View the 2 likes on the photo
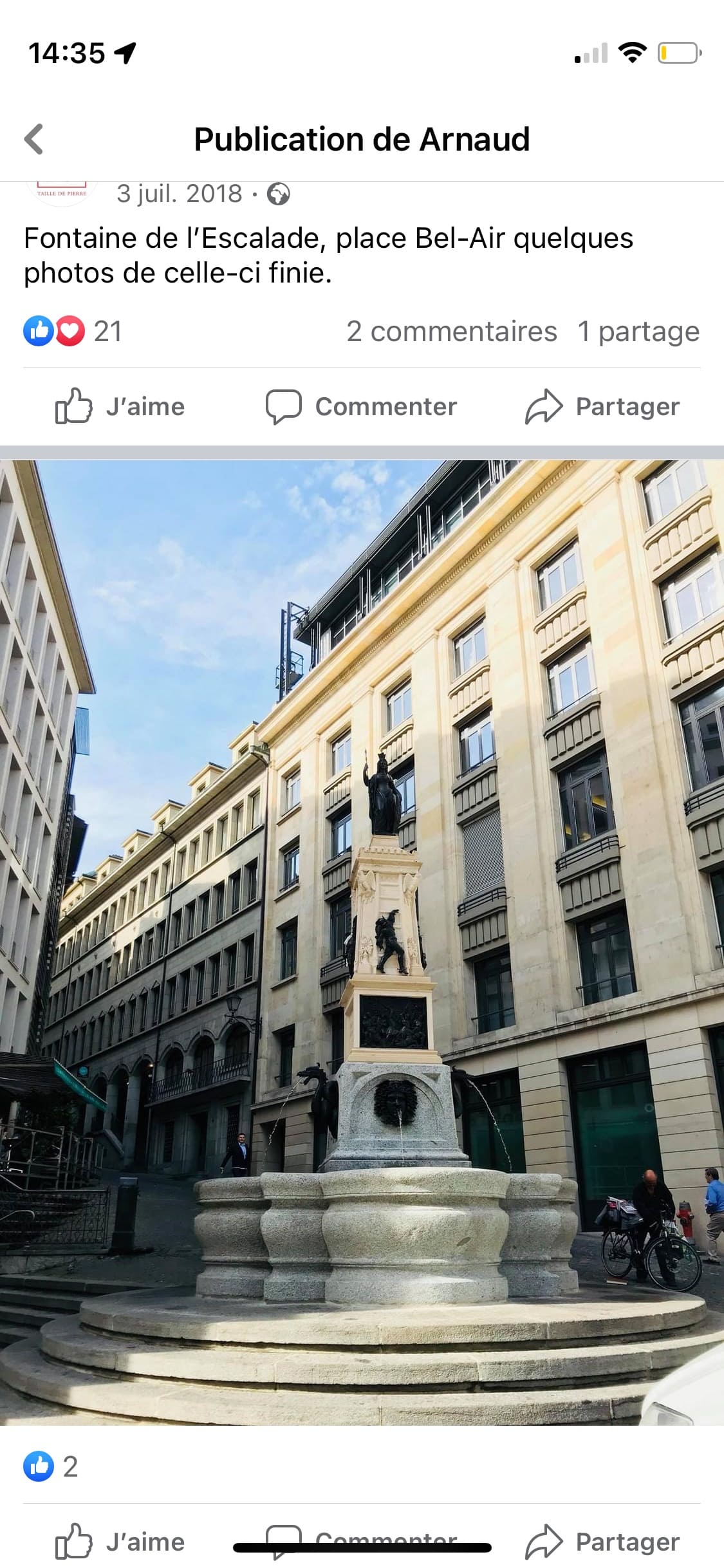Screen dimensions: 724x1568 tap(50, 1466)
